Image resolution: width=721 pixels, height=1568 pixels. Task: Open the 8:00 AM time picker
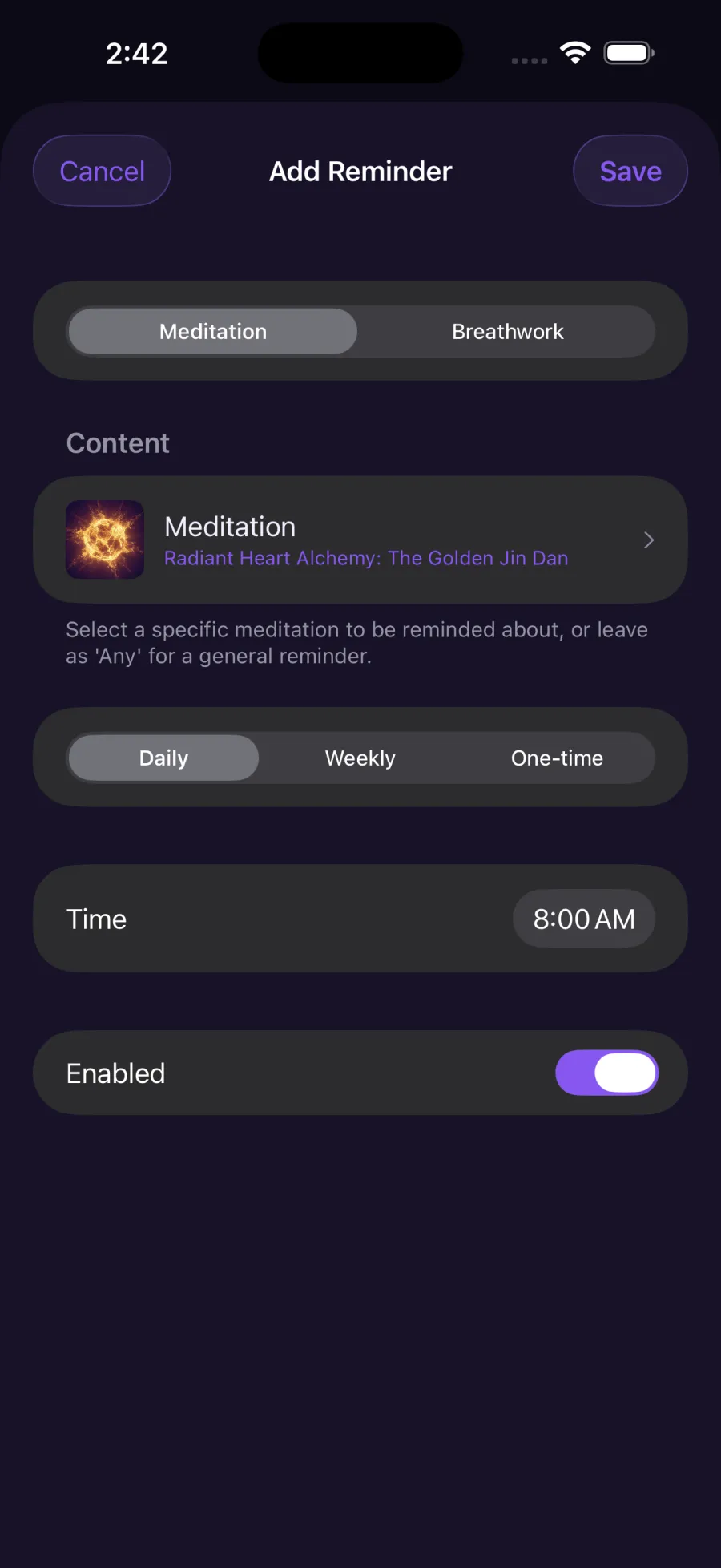click(584, 919)
